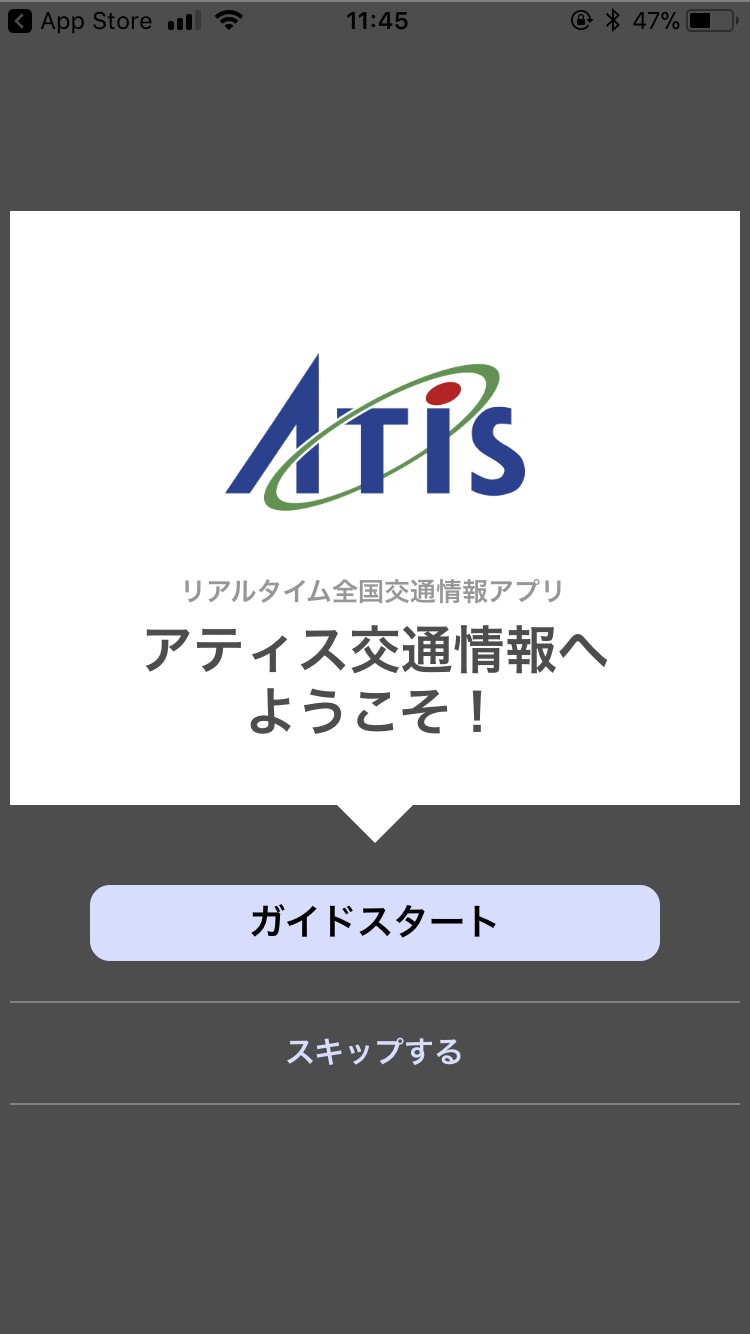The width and height of the screenshot is (750, 1334).
Task: Return to App Store via the back arrow
Action: click(x=20, y=21)
